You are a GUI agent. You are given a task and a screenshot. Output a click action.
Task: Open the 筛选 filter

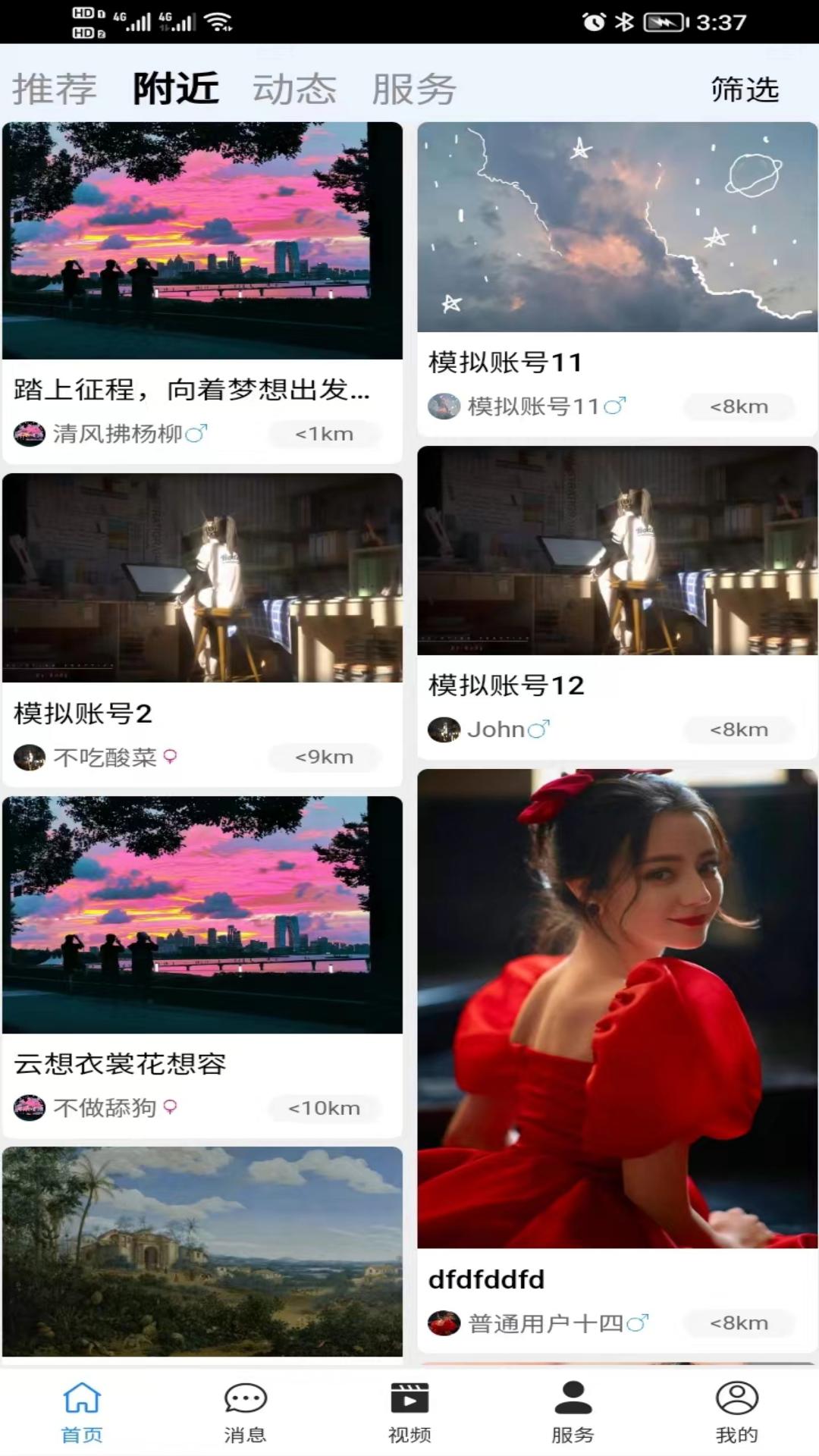pyautogui.click(x=745, y=89)
